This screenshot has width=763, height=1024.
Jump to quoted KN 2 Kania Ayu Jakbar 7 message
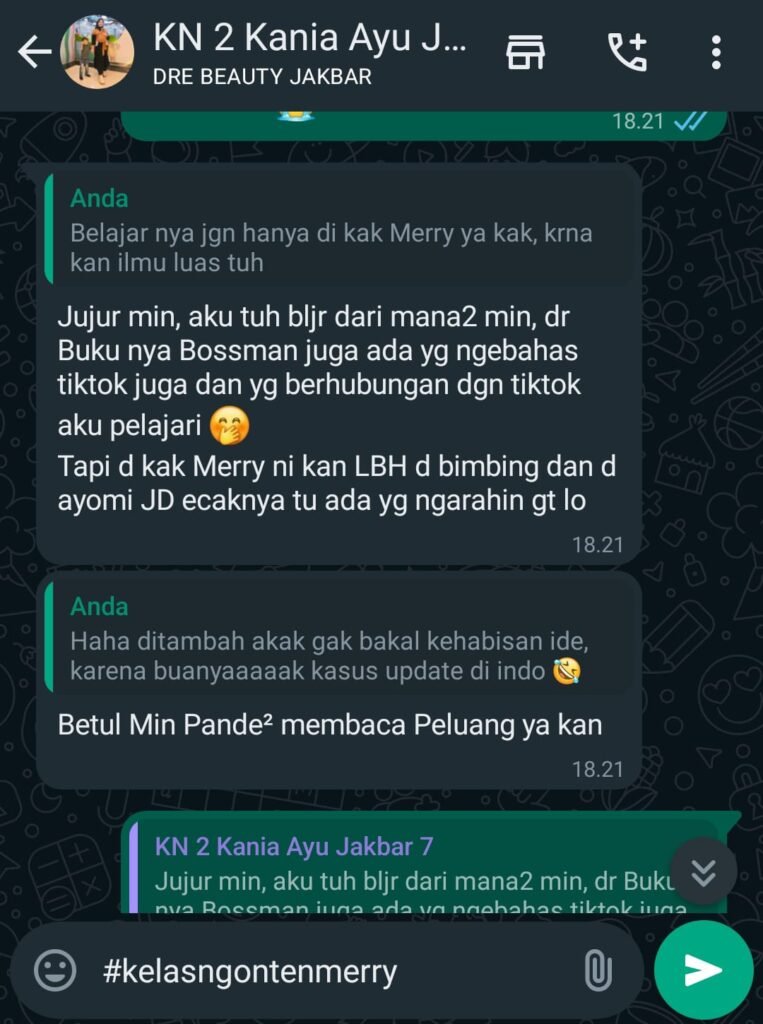coord(410,872)
